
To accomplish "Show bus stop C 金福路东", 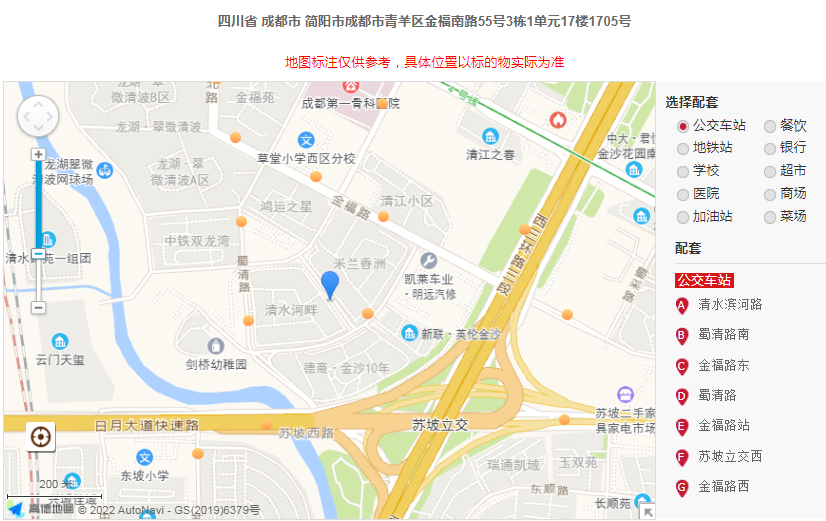I will (723, 366).
